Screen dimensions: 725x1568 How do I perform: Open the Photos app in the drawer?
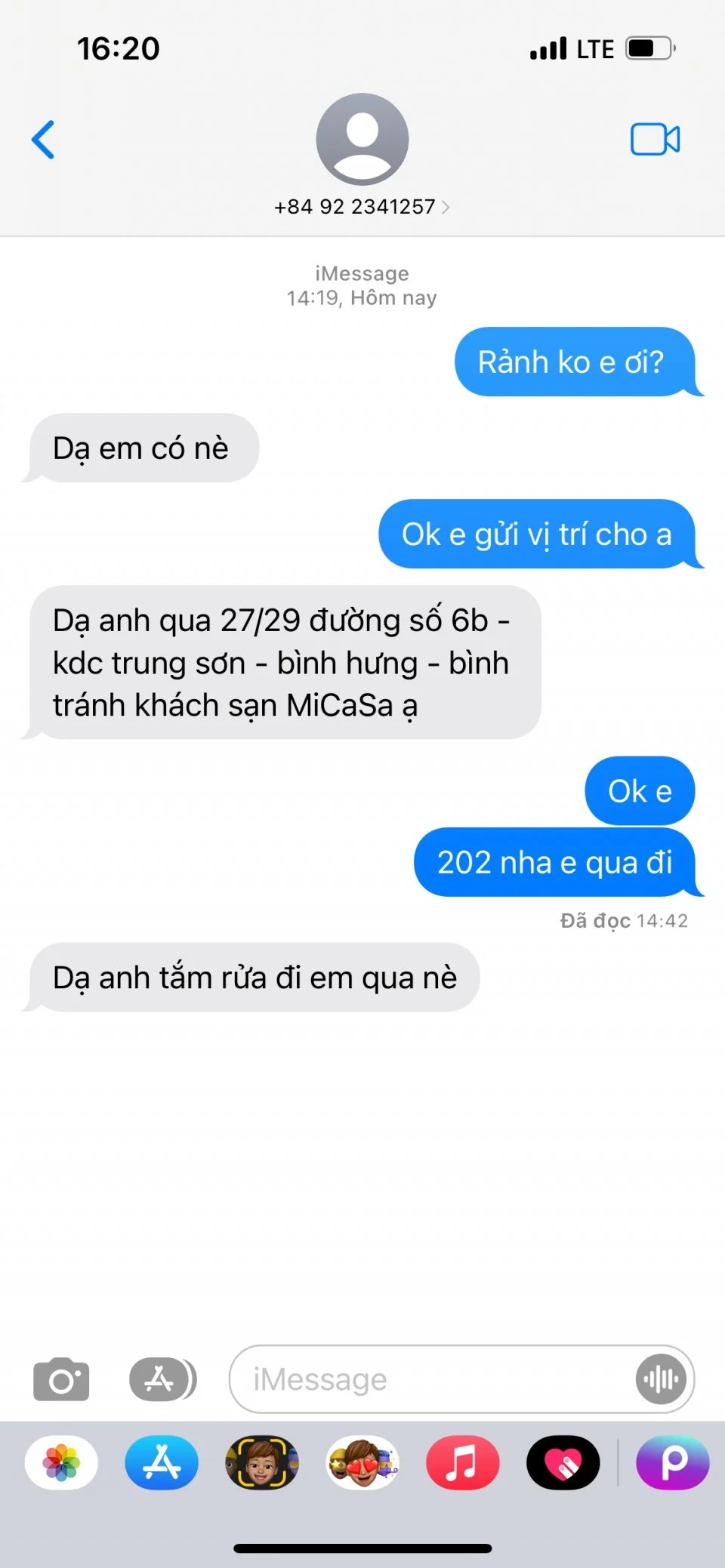(61, 1463)
